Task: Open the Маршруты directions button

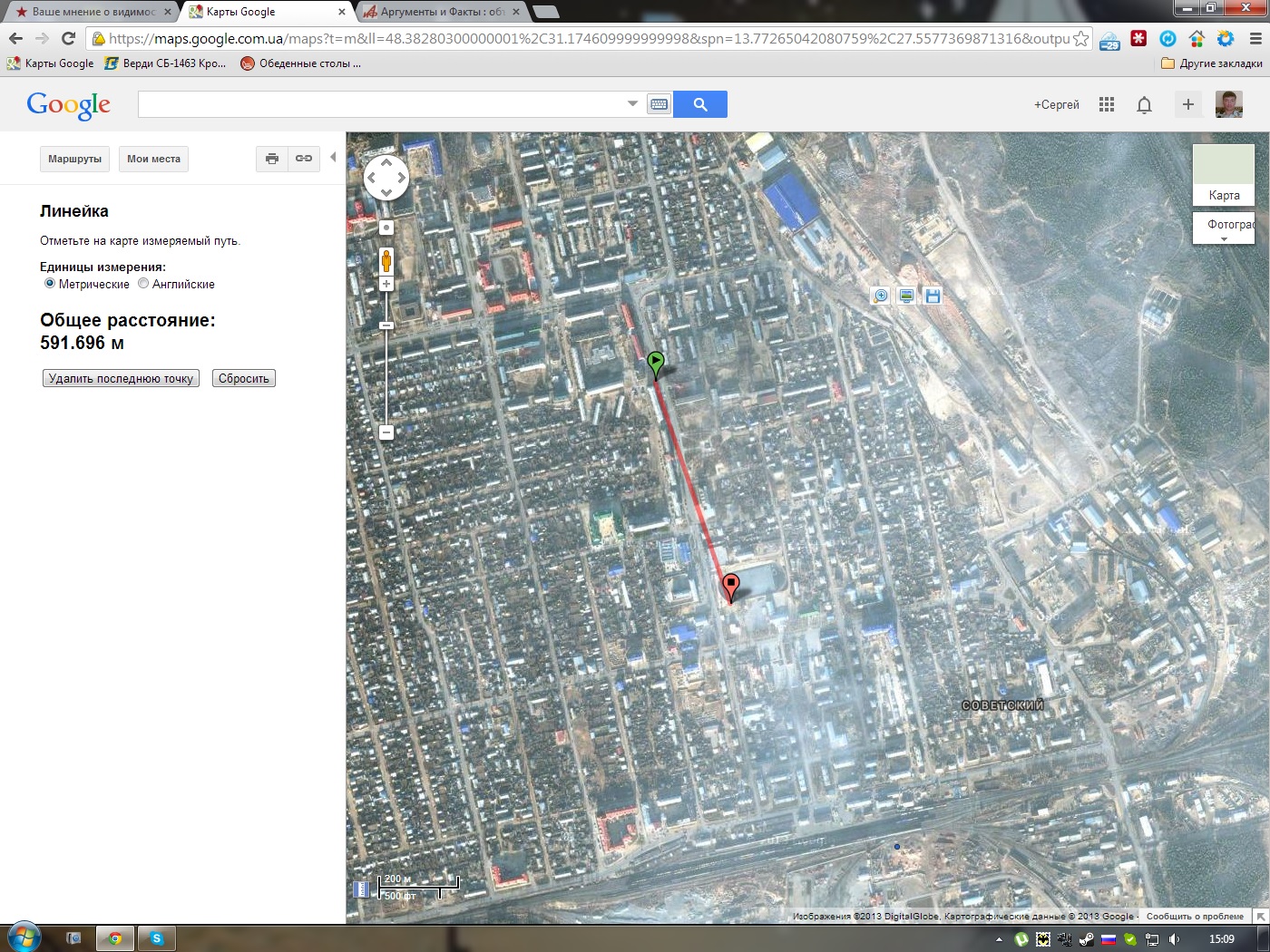Action: pyautogui.click(x=74, y=159)
